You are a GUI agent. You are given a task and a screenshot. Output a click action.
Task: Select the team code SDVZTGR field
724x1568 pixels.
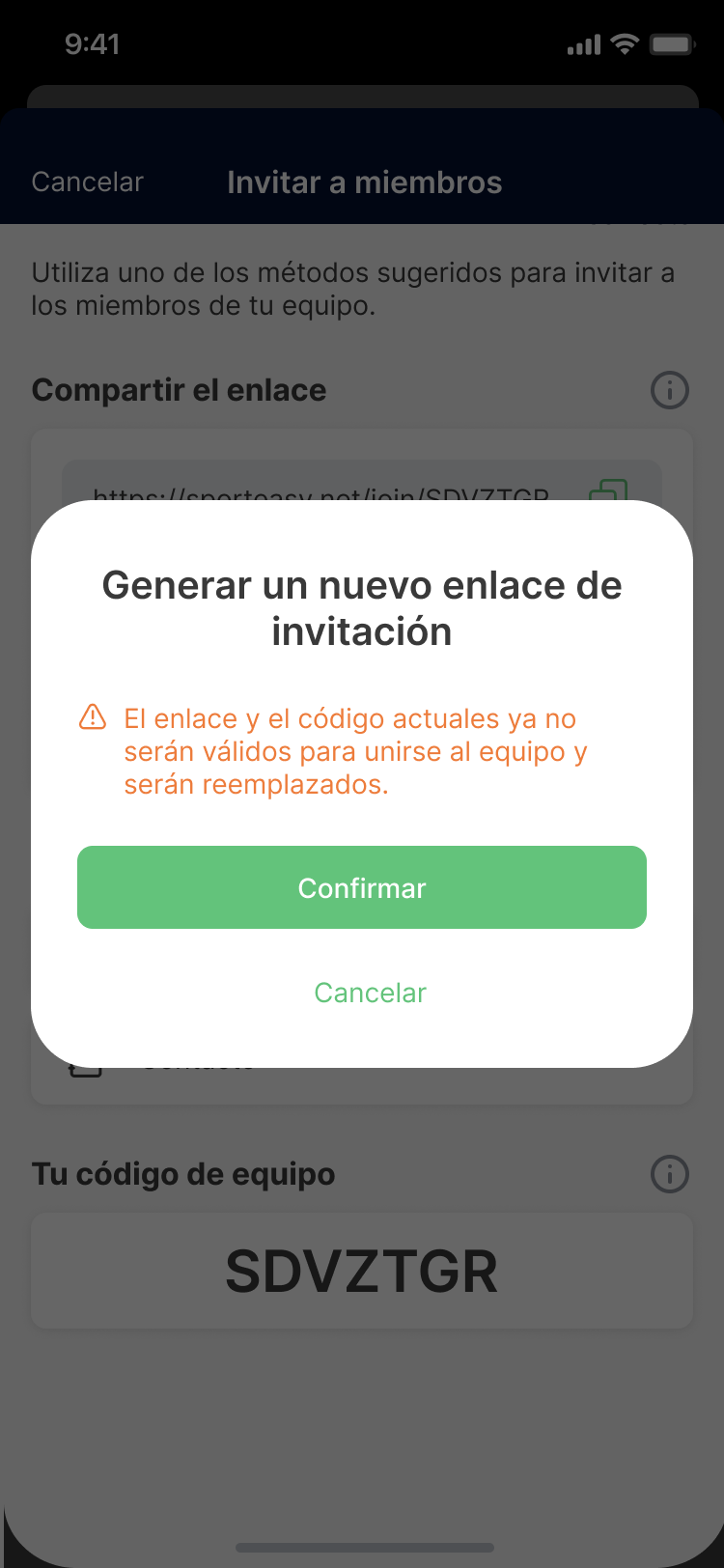coord(361,1271)
